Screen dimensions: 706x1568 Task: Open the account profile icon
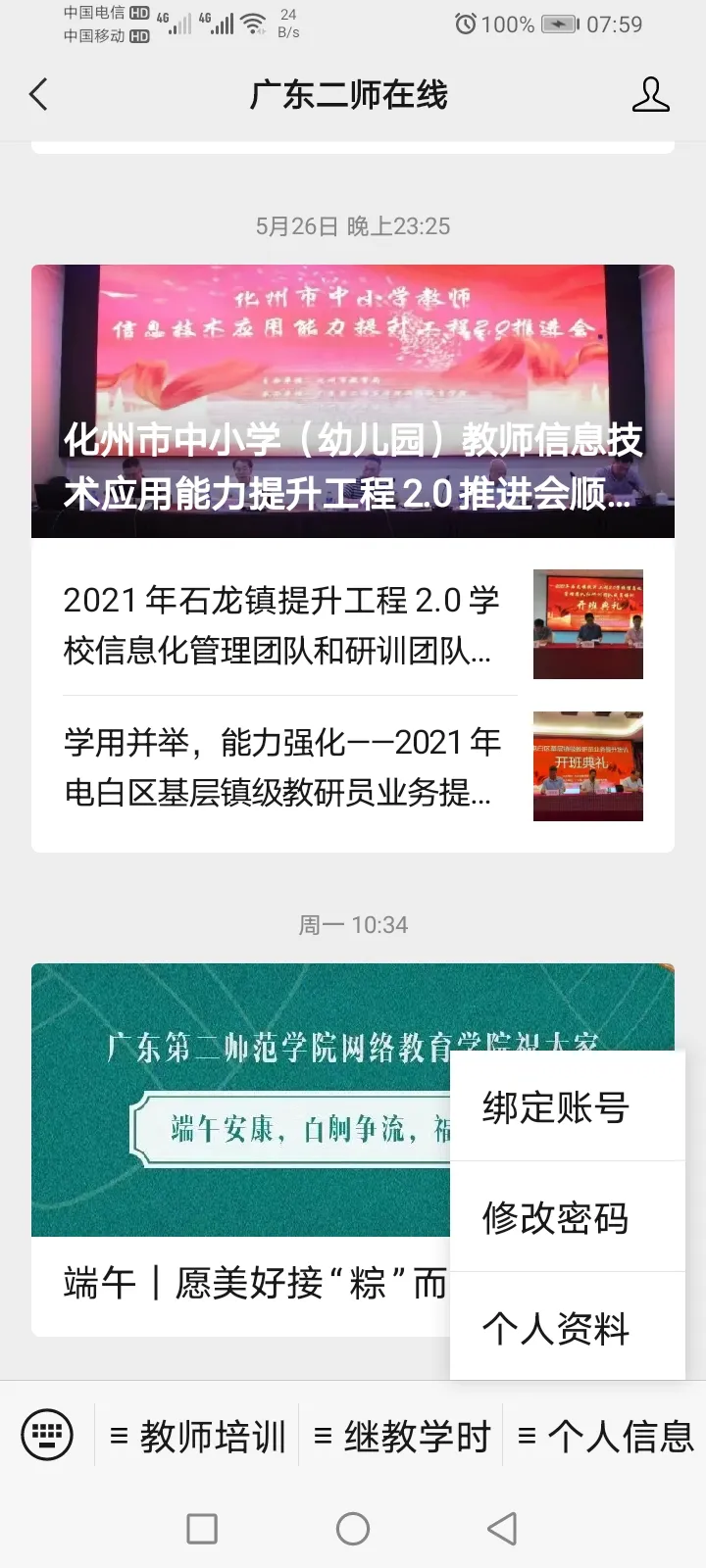point(650,95)
